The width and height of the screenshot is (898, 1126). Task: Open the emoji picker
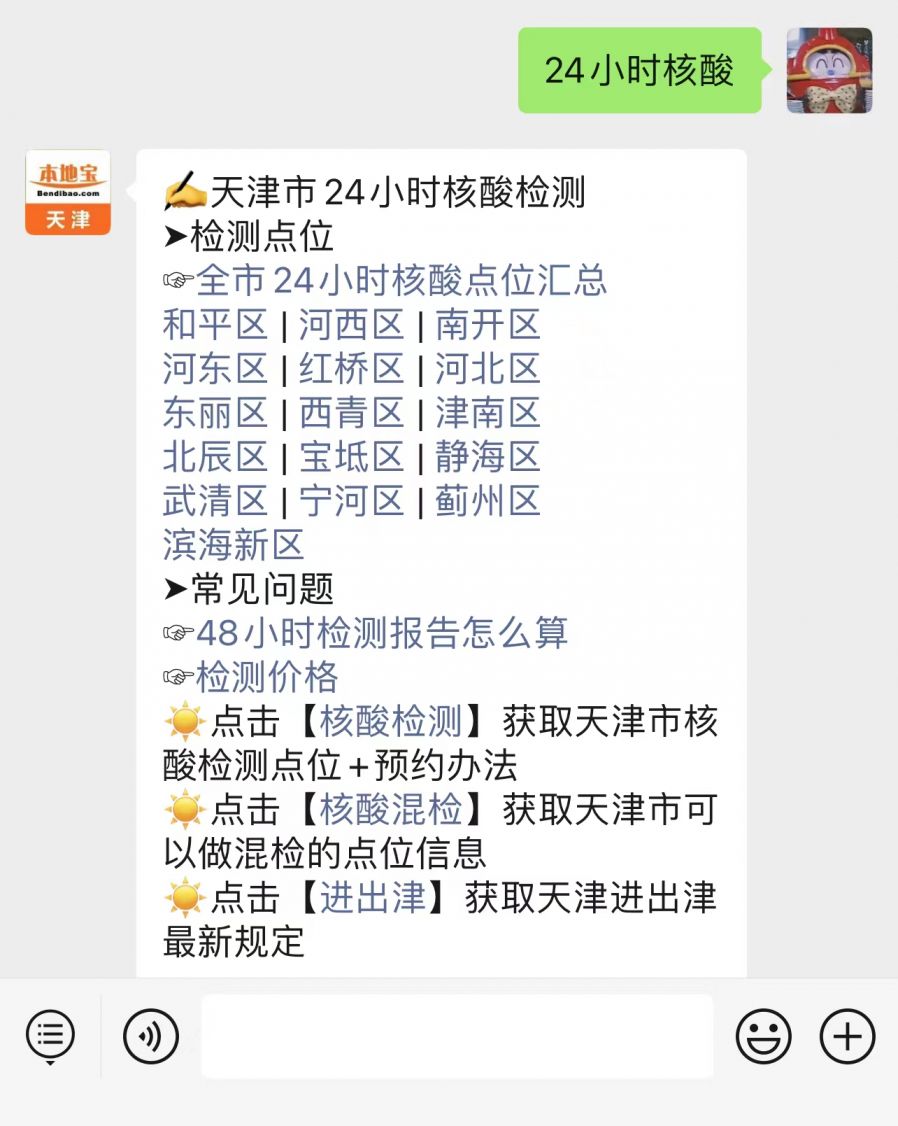[x=763, y=1036]
